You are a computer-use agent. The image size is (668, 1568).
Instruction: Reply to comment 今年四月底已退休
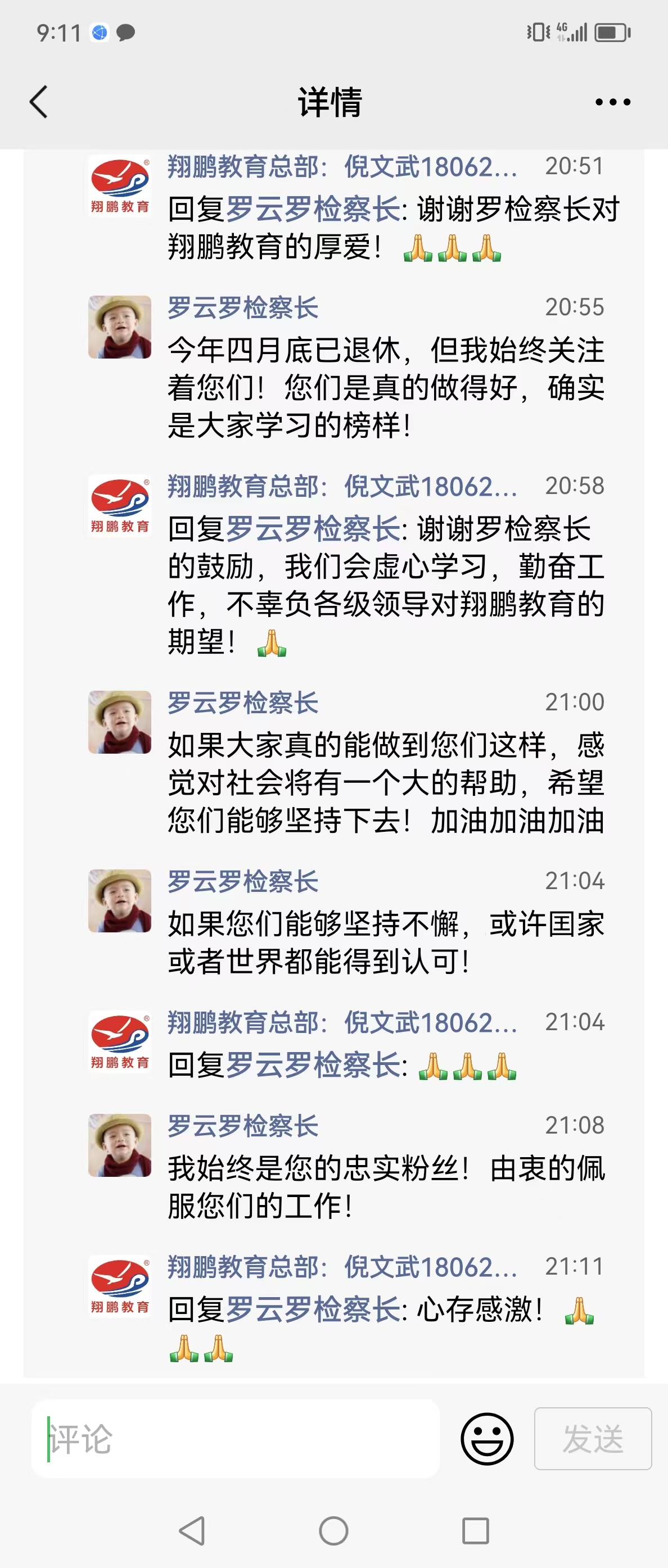[x=386, y=388]
